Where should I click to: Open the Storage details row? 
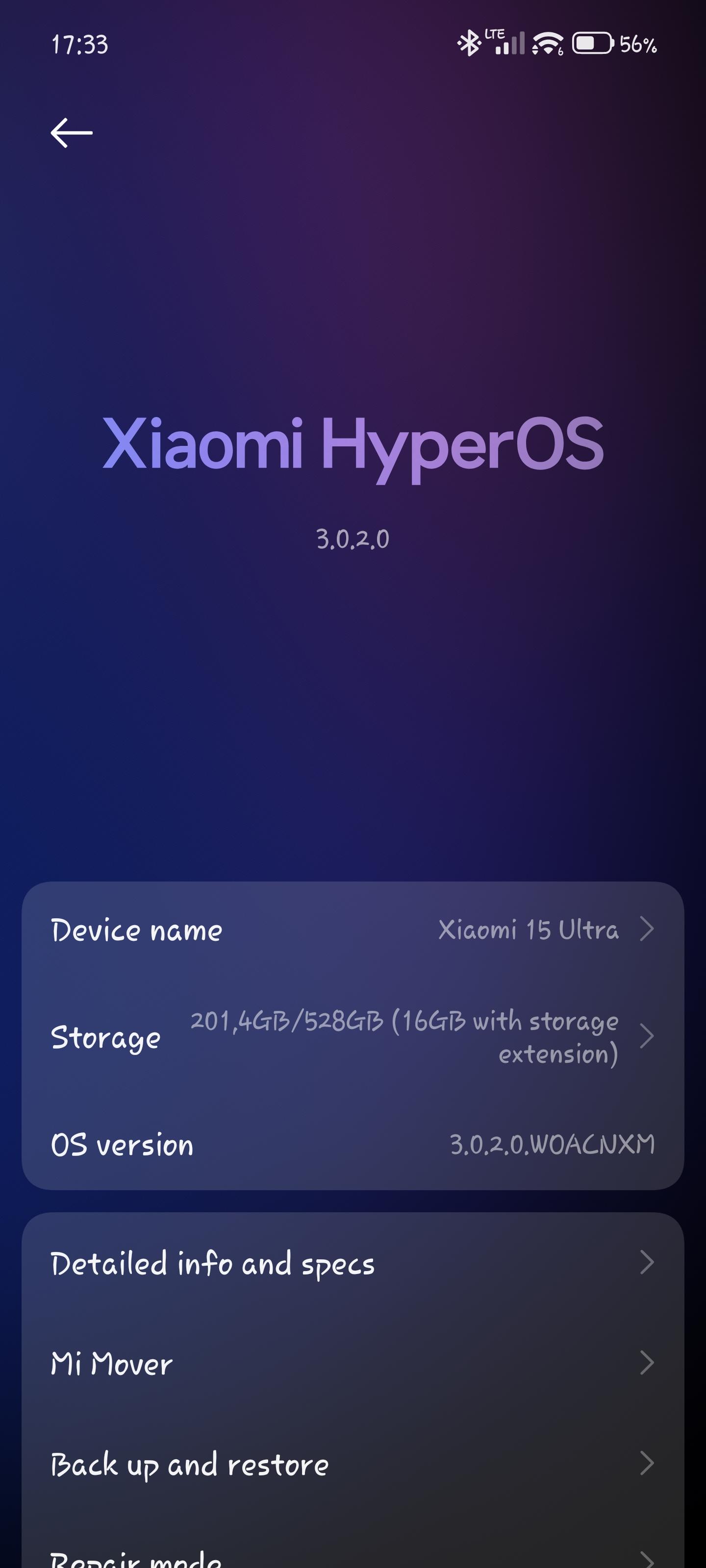pyautogui.click(x=352, y=1037)
